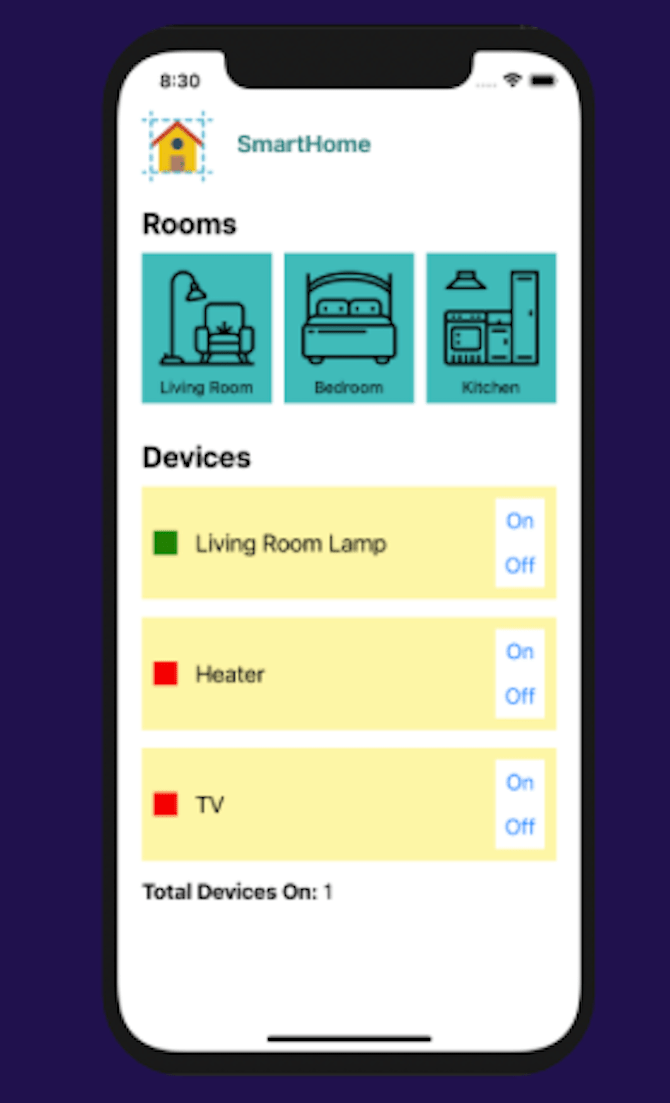Turn the TV on
670x1103 pixels.
point(519,782)
